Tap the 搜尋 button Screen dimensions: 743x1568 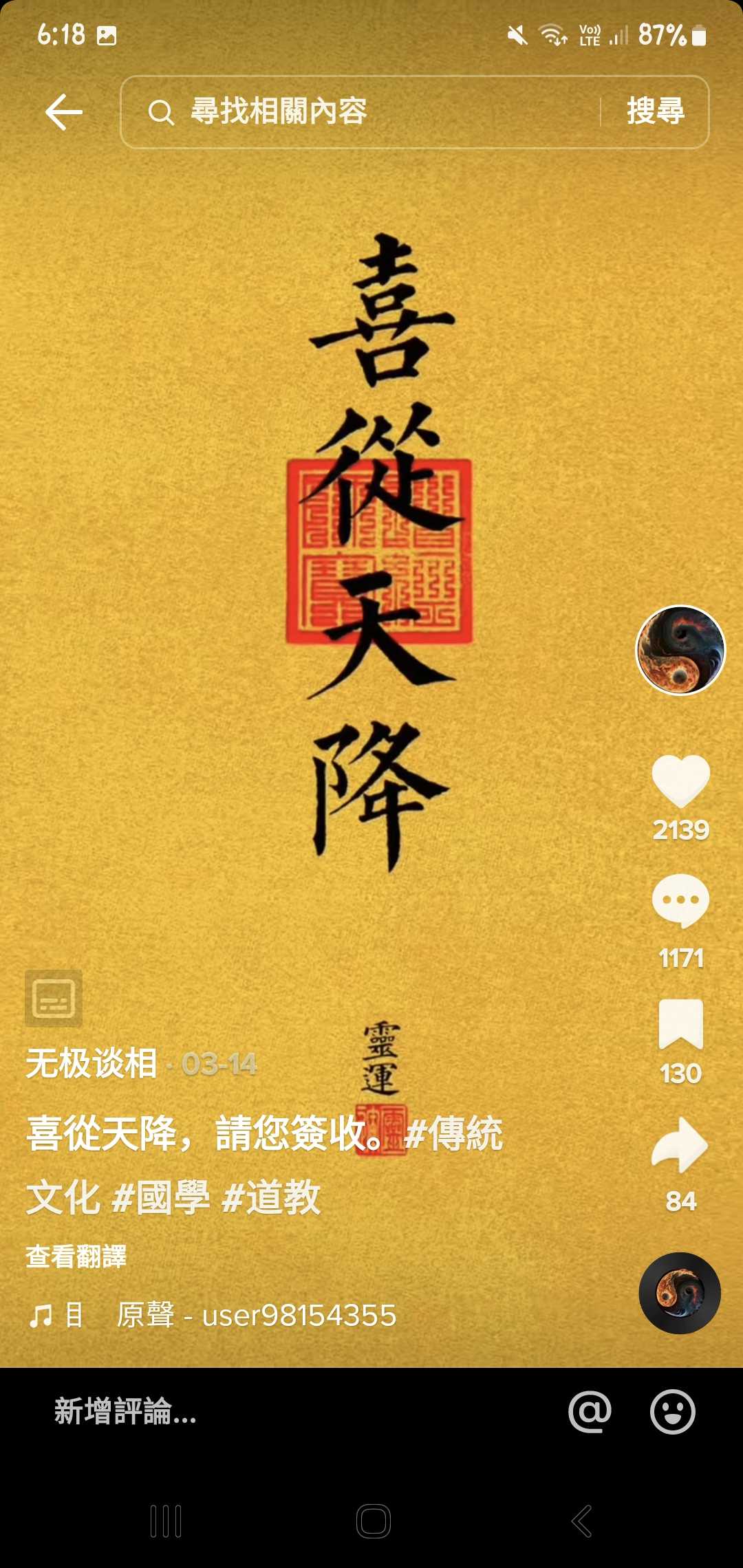point(655,112)
